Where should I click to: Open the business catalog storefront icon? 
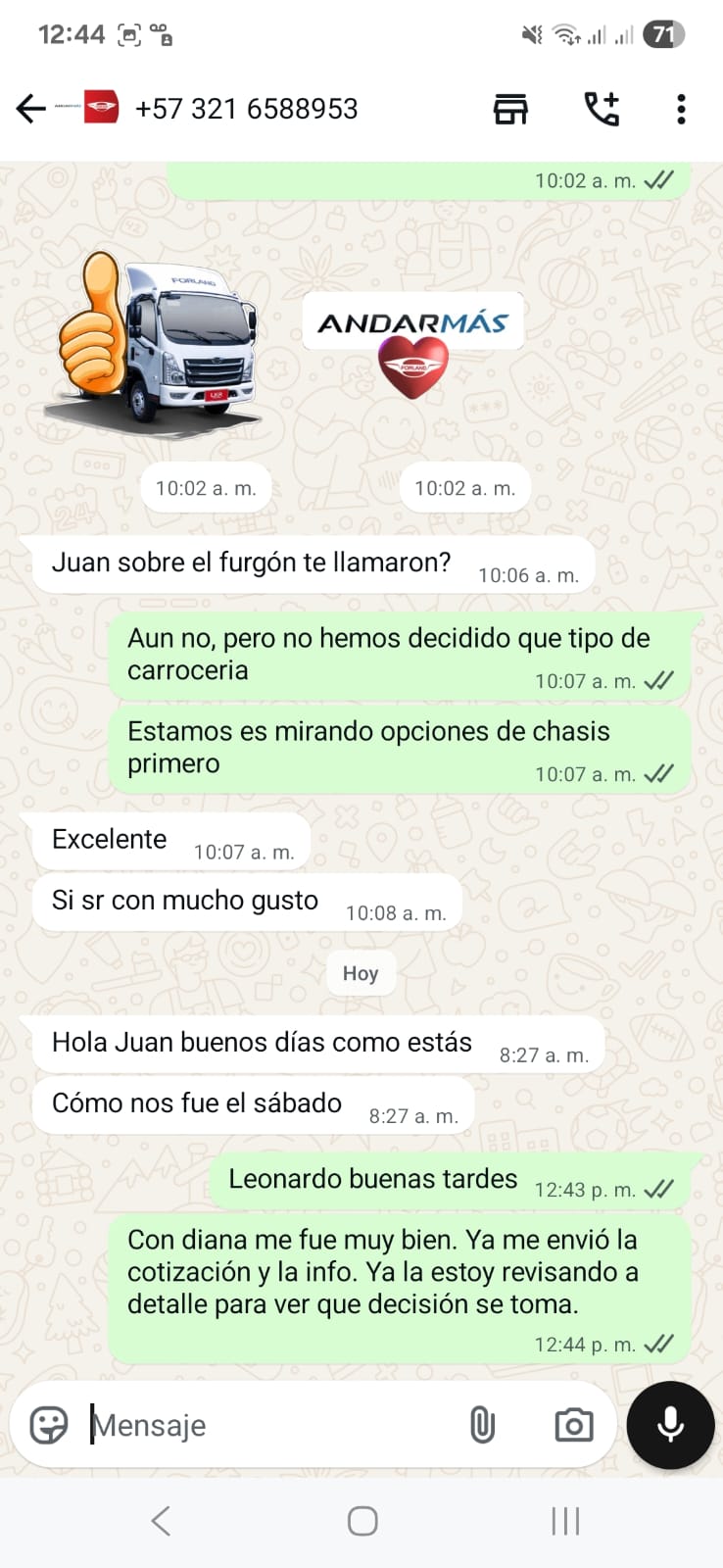pos(510,109)
